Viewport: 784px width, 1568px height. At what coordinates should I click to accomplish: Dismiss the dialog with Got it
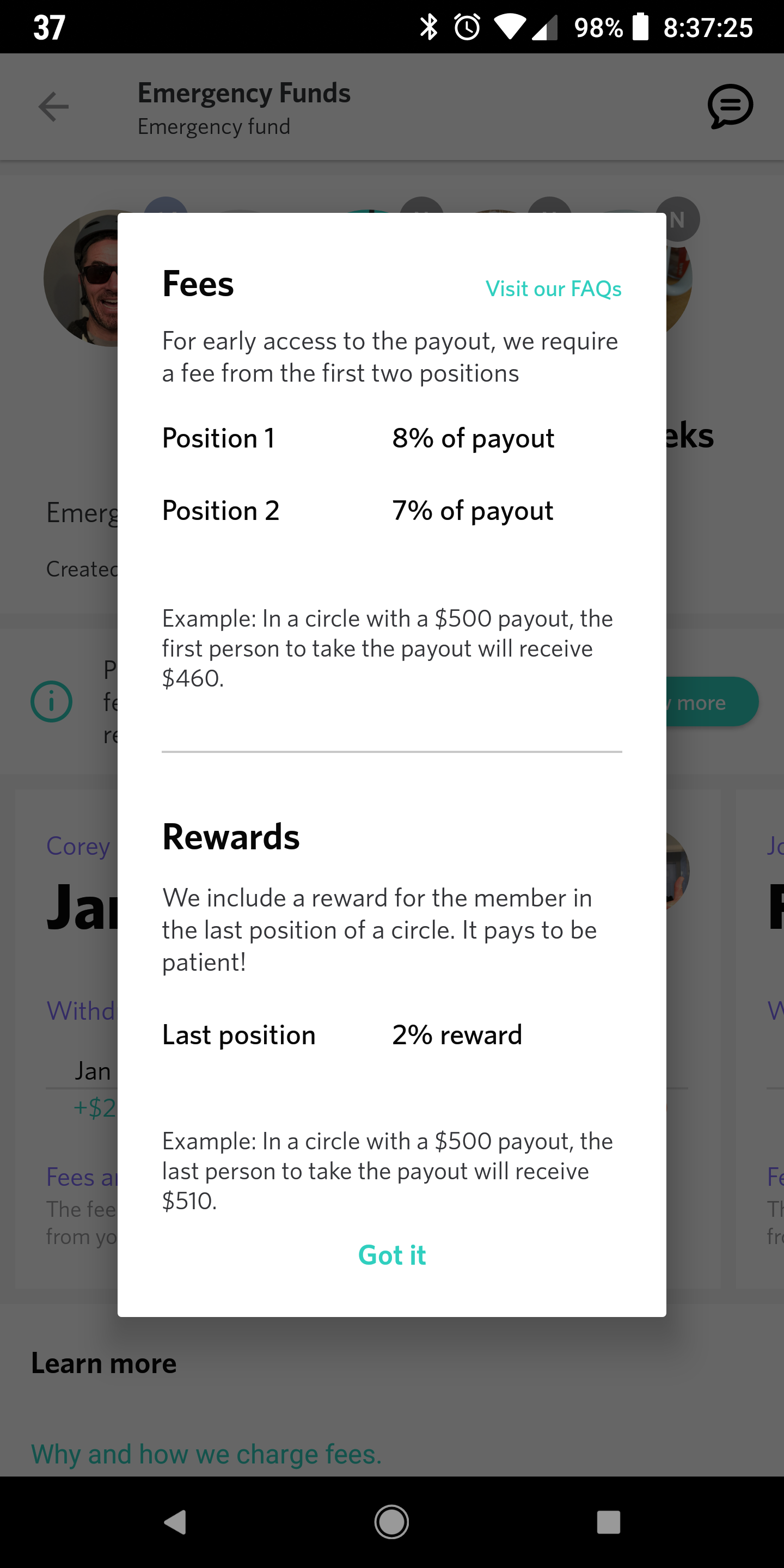[x=391, y=1255]
